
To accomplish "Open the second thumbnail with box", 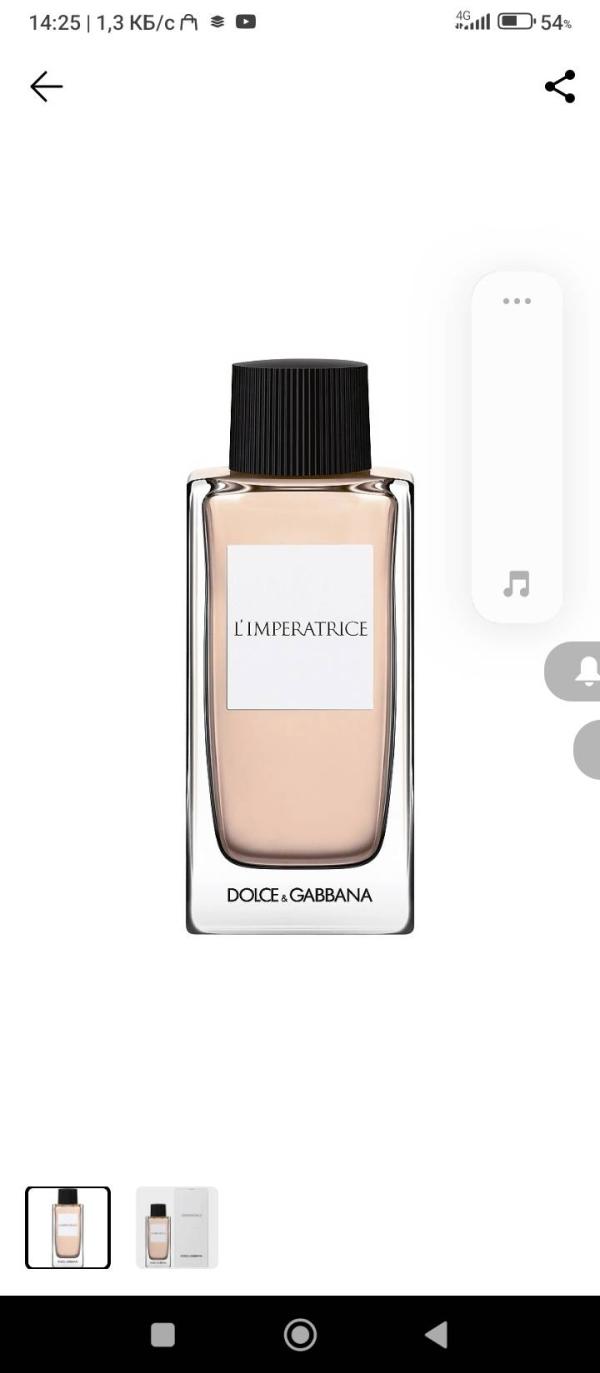I will (177, 1227).
